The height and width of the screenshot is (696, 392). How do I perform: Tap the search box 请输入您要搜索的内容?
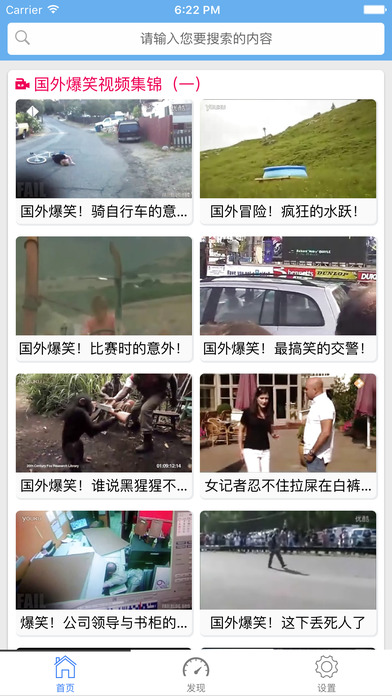pos(196,39)
